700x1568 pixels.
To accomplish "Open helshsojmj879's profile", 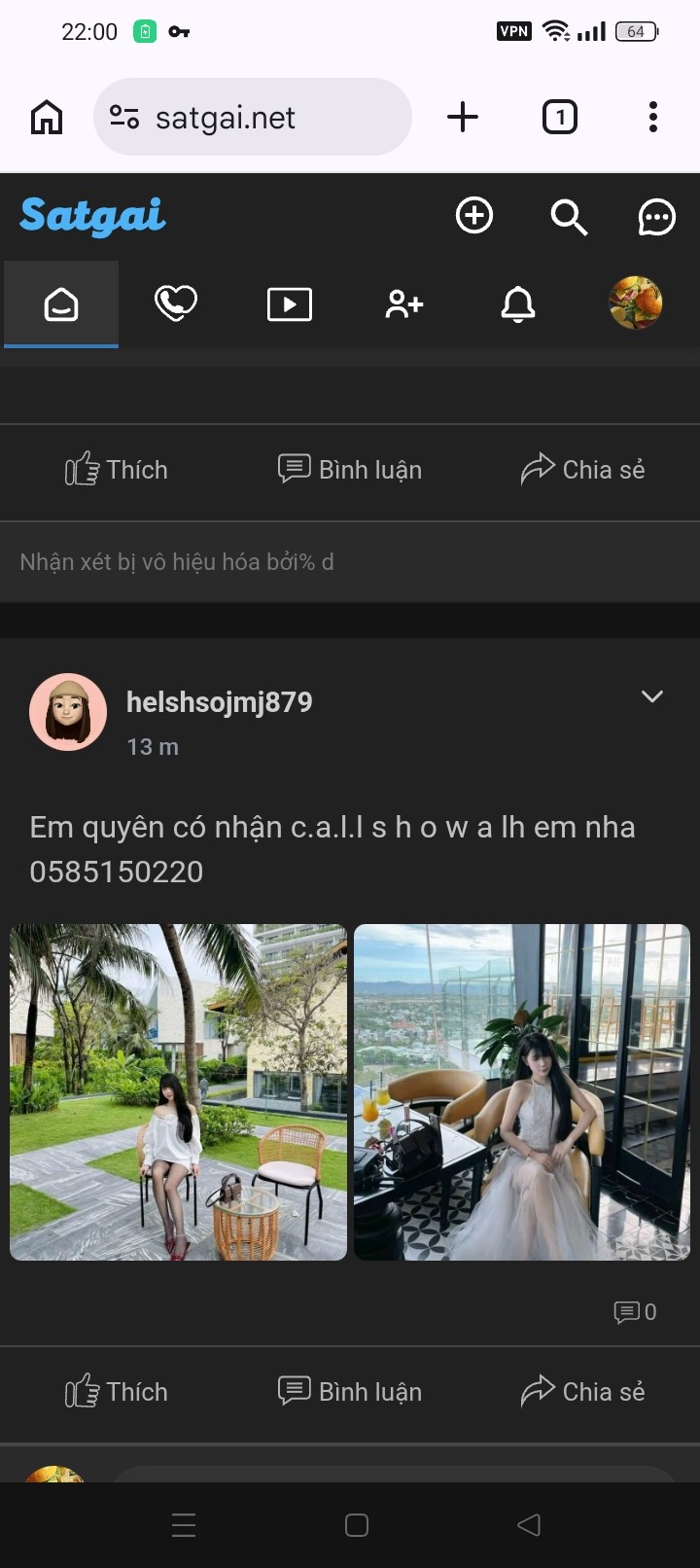I will (x=219, y=702).
